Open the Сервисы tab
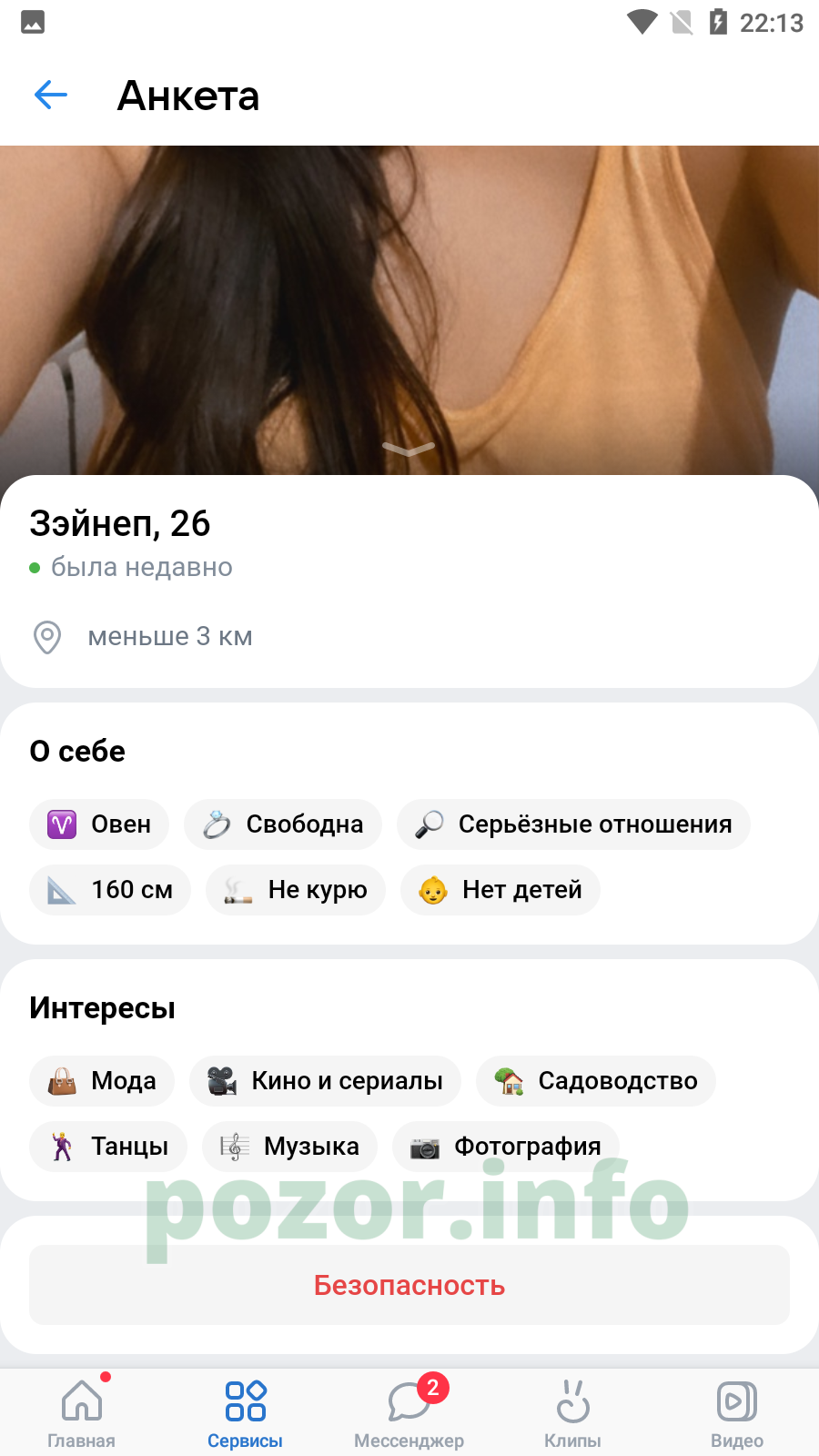819x1456 pixels. (x=246, y=1412)
